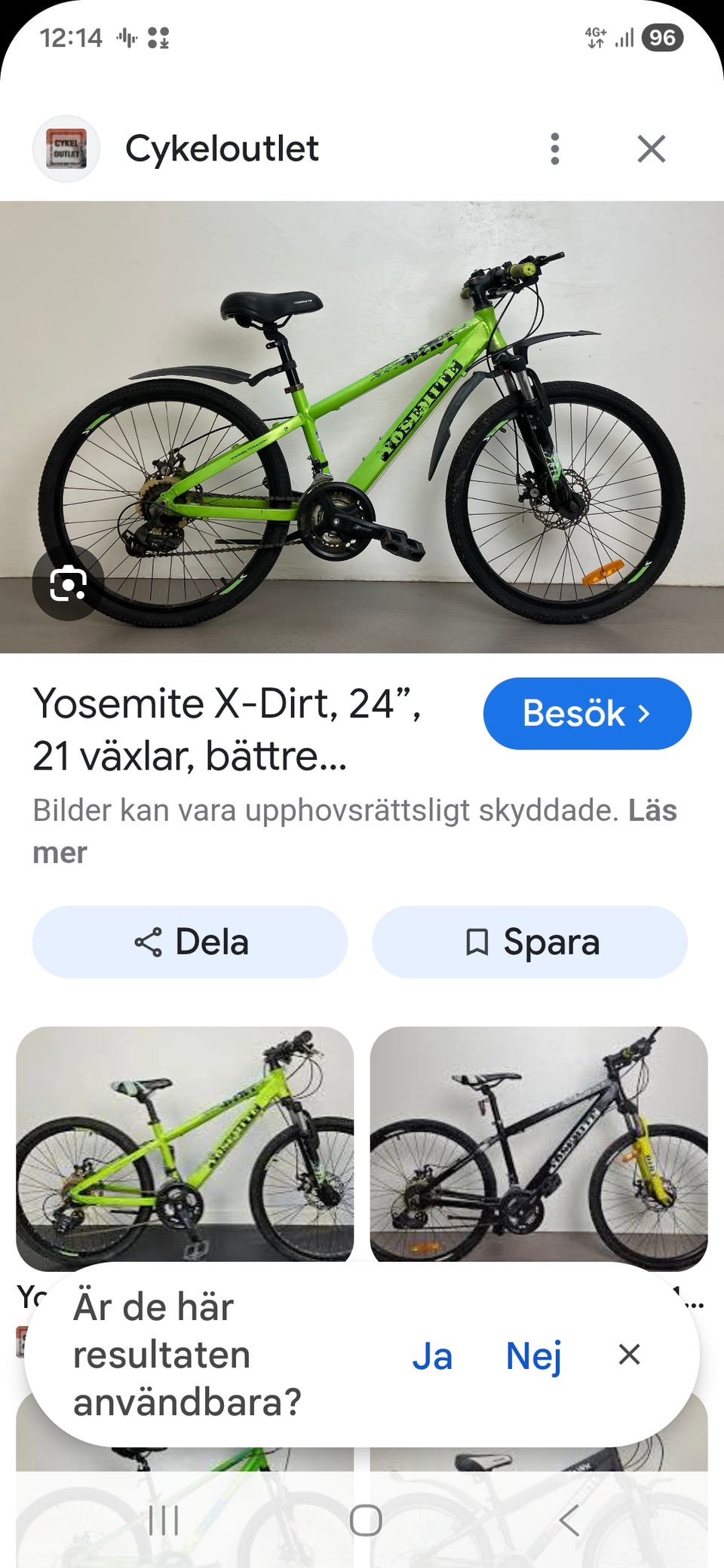Open the "Läs mer" copyright link

point(653,811)
